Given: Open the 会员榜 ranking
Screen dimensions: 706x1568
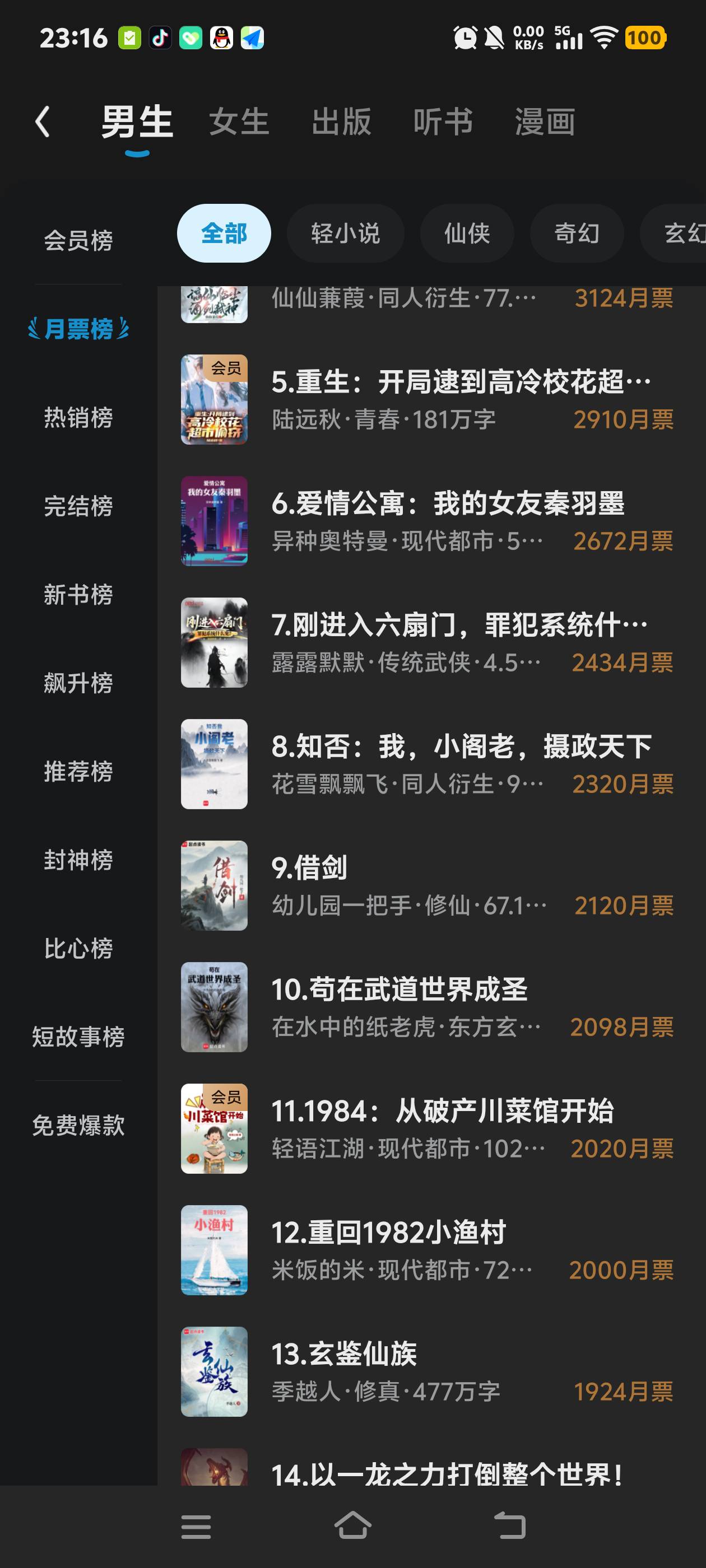Looking at the screenshot, I should point(78,240).
